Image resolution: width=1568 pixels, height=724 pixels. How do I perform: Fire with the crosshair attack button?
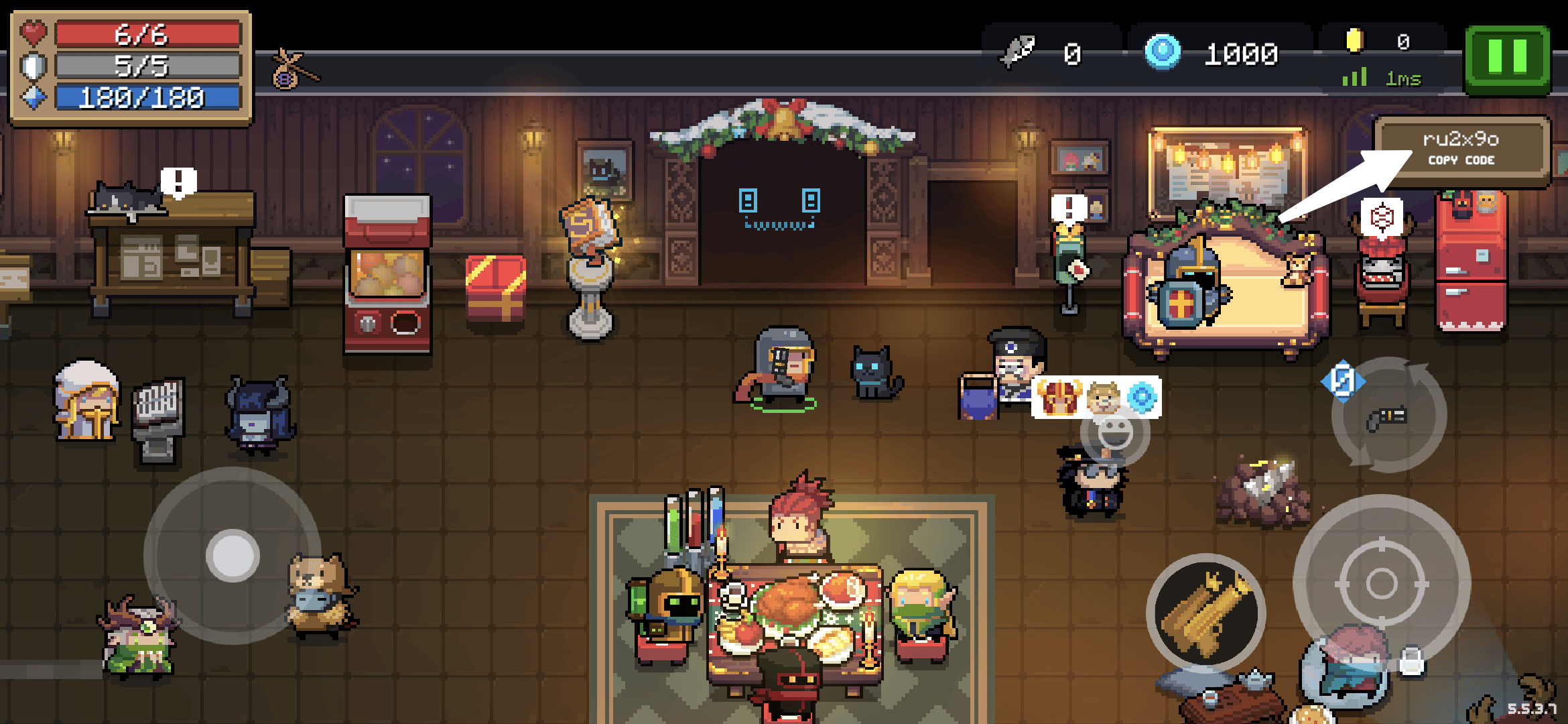point(1381,583)
